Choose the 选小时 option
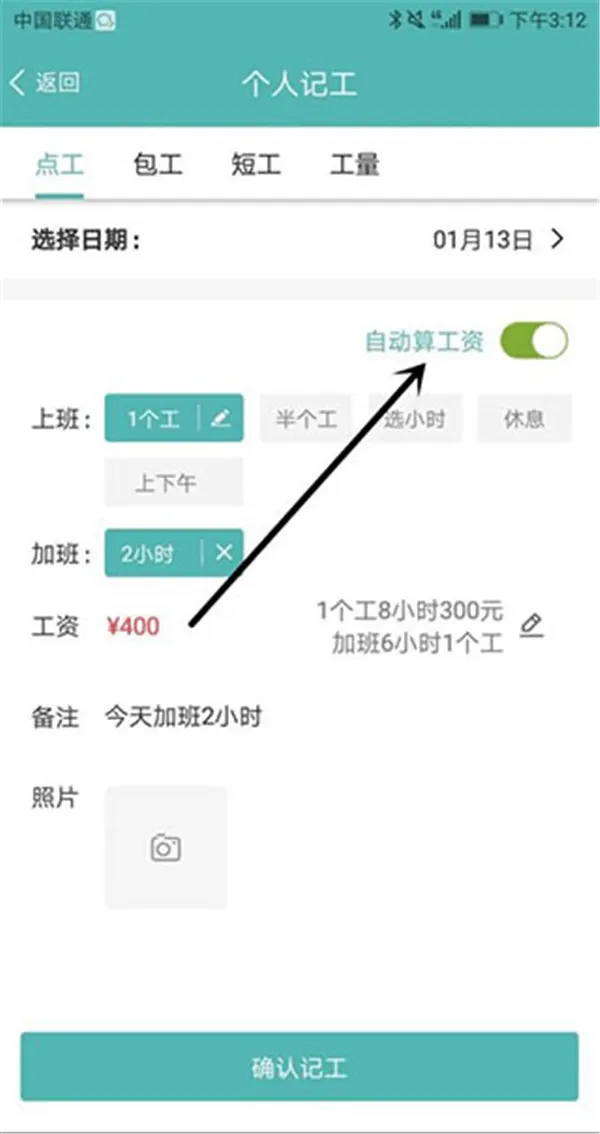This screenshot has width=600, height=1134. pos(415,419)
